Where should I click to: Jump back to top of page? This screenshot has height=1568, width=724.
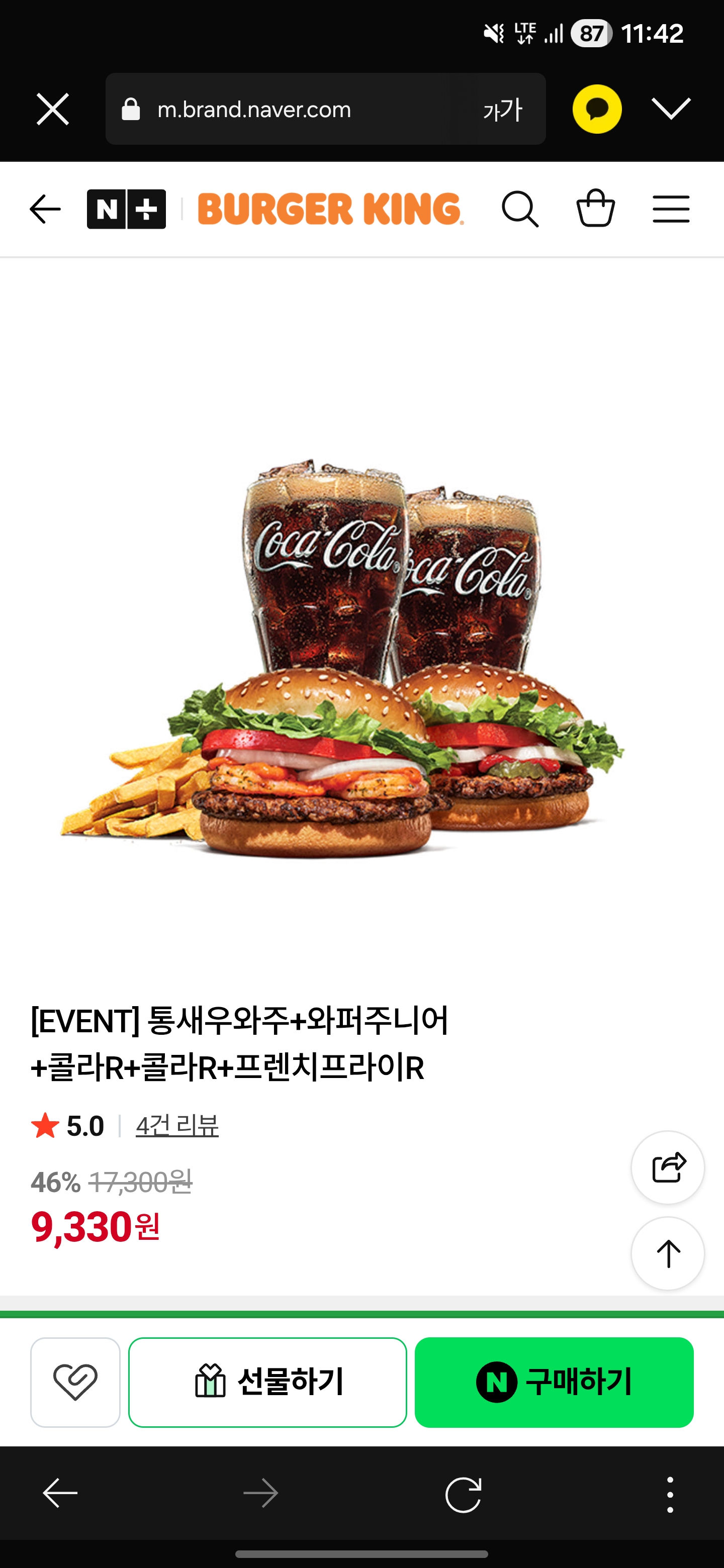668,1253
